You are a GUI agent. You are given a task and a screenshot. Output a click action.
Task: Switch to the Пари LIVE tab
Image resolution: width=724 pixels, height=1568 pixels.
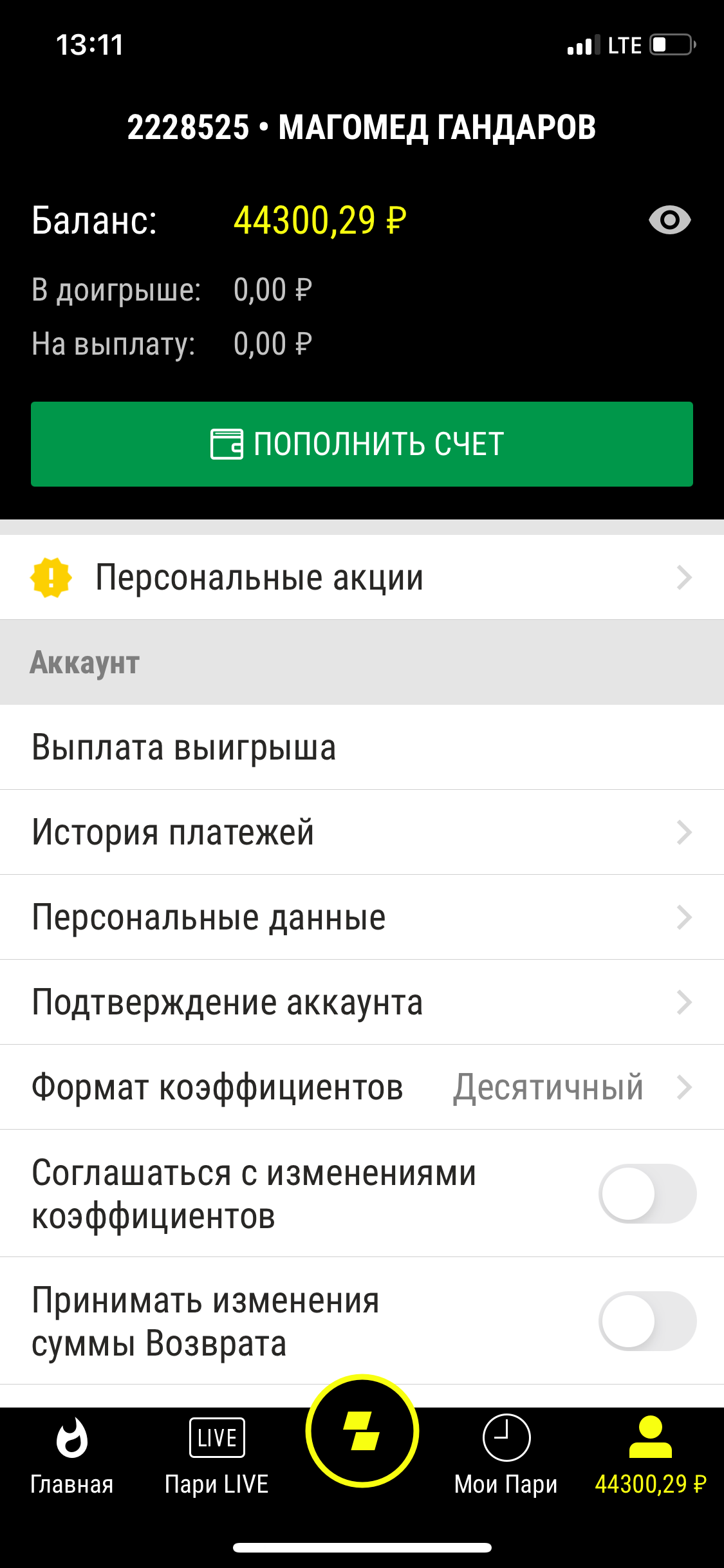pyautogui.click(x=217, y=1456)
